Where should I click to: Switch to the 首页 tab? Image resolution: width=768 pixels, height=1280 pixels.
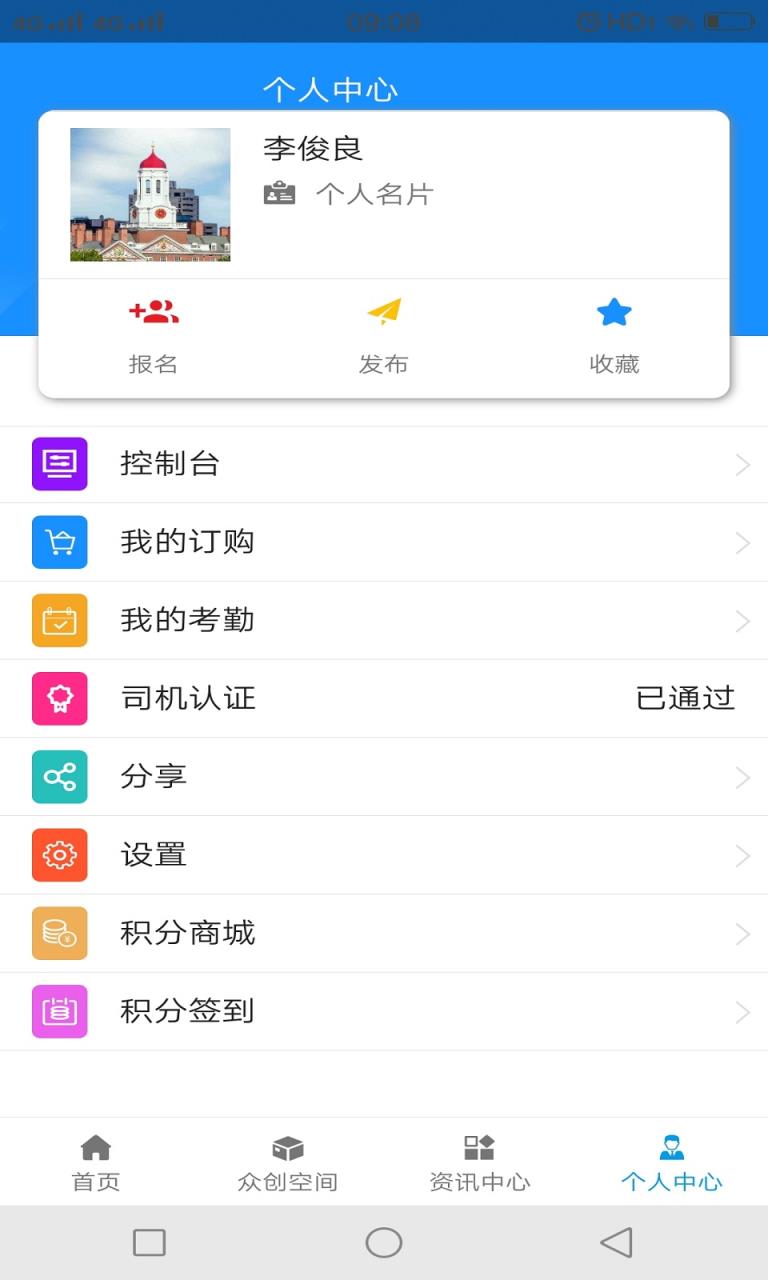(94, 1162)
